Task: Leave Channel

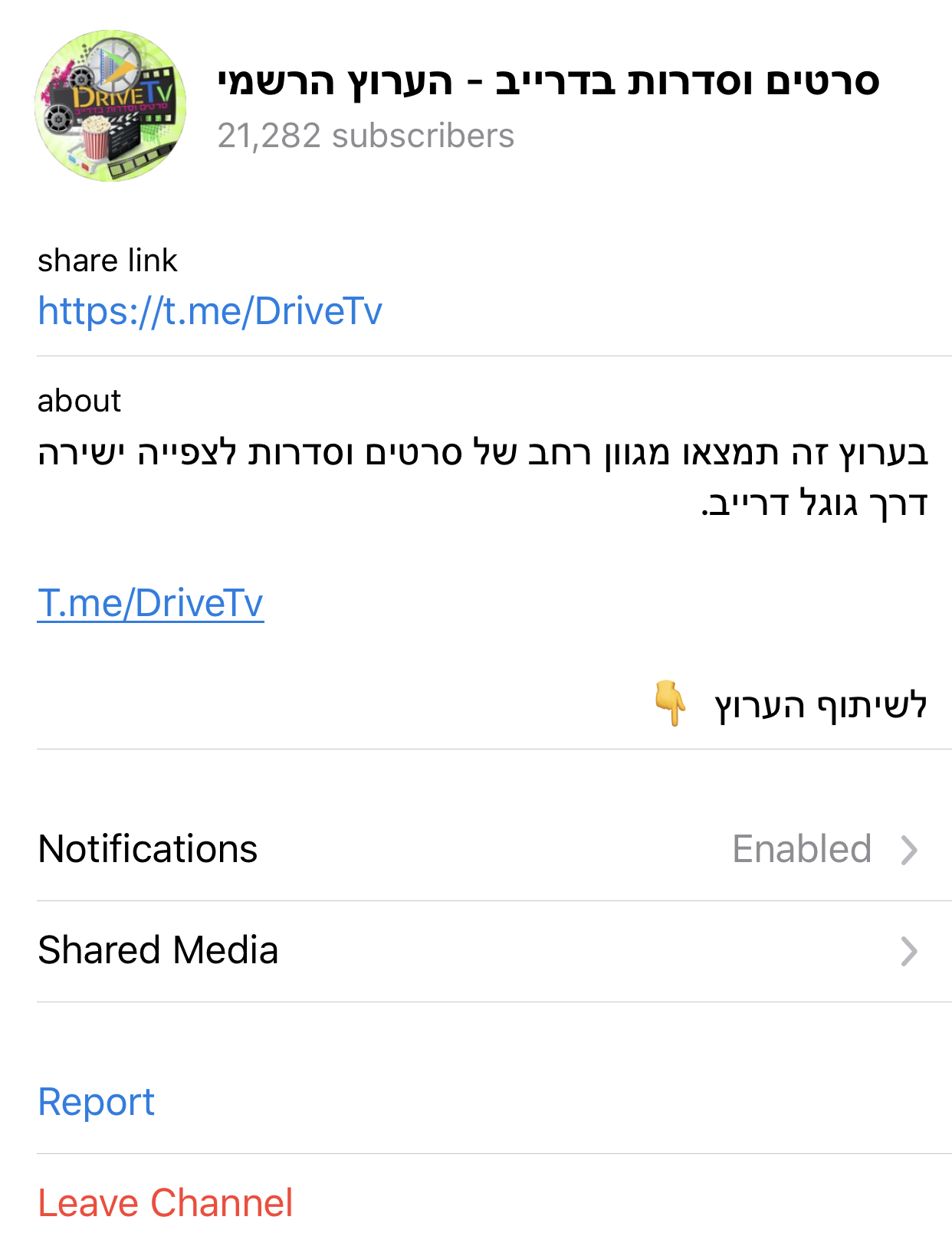Action: 166,1202
